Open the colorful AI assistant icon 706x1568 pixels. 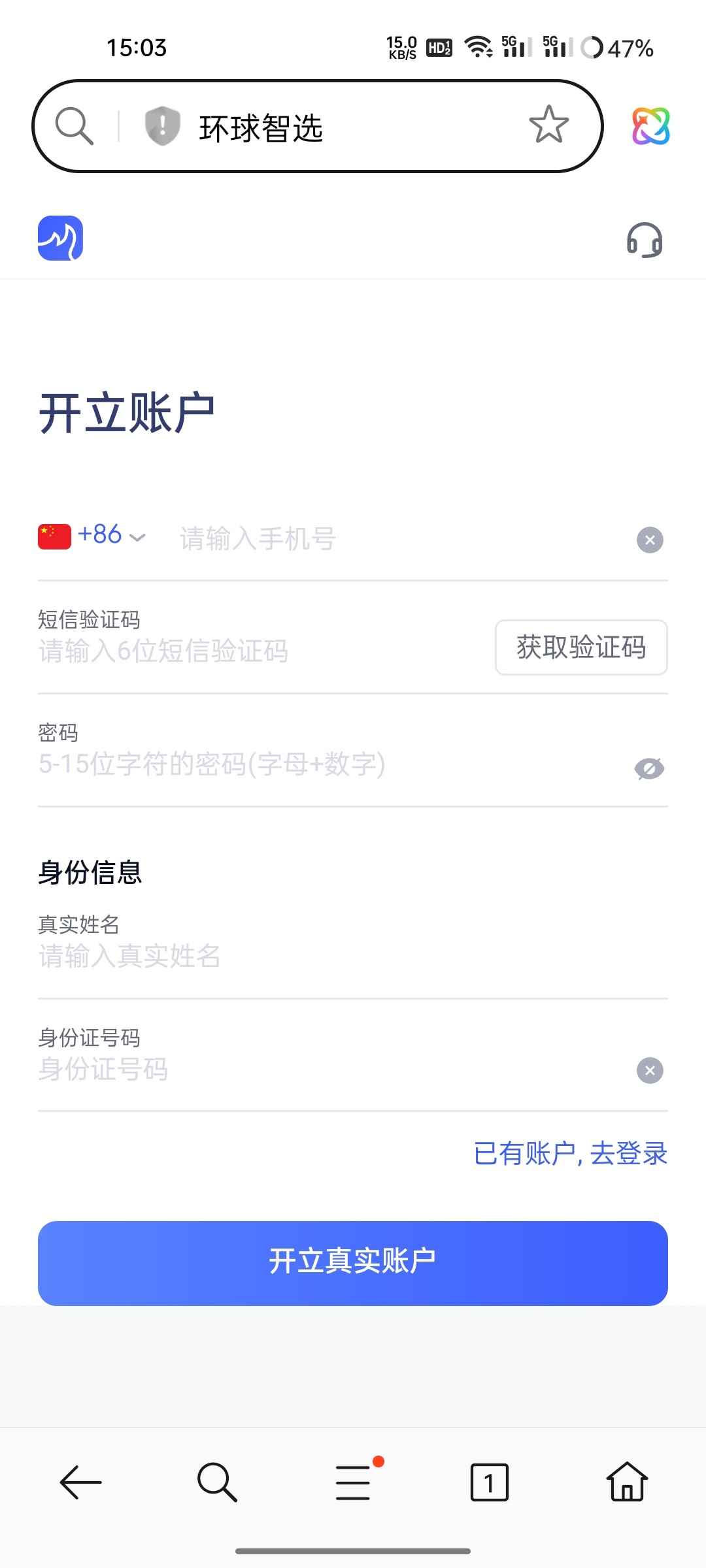coord(650,126)
